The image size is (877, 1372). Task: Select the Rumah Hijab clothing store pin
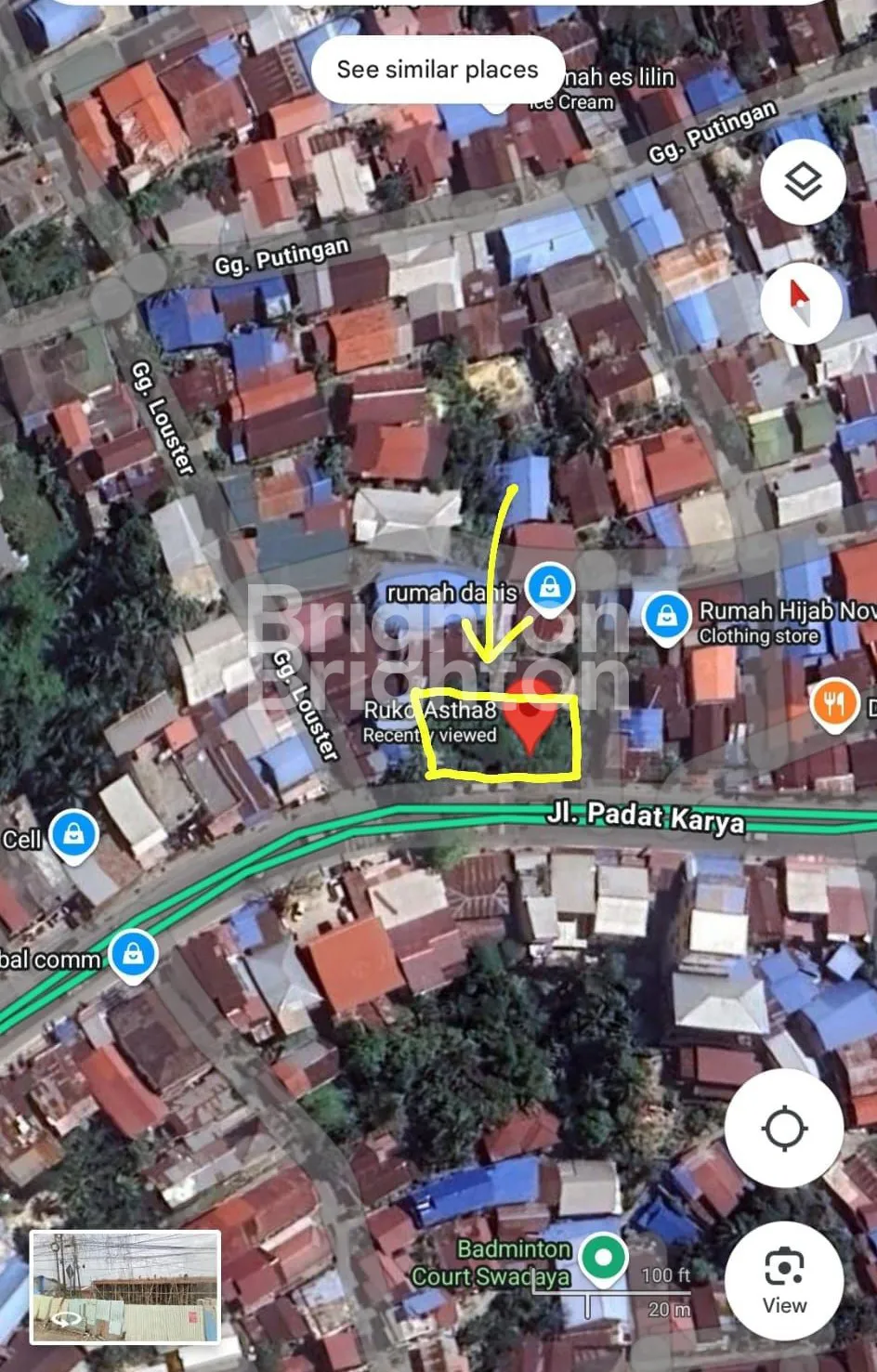(x=666, y=616)
